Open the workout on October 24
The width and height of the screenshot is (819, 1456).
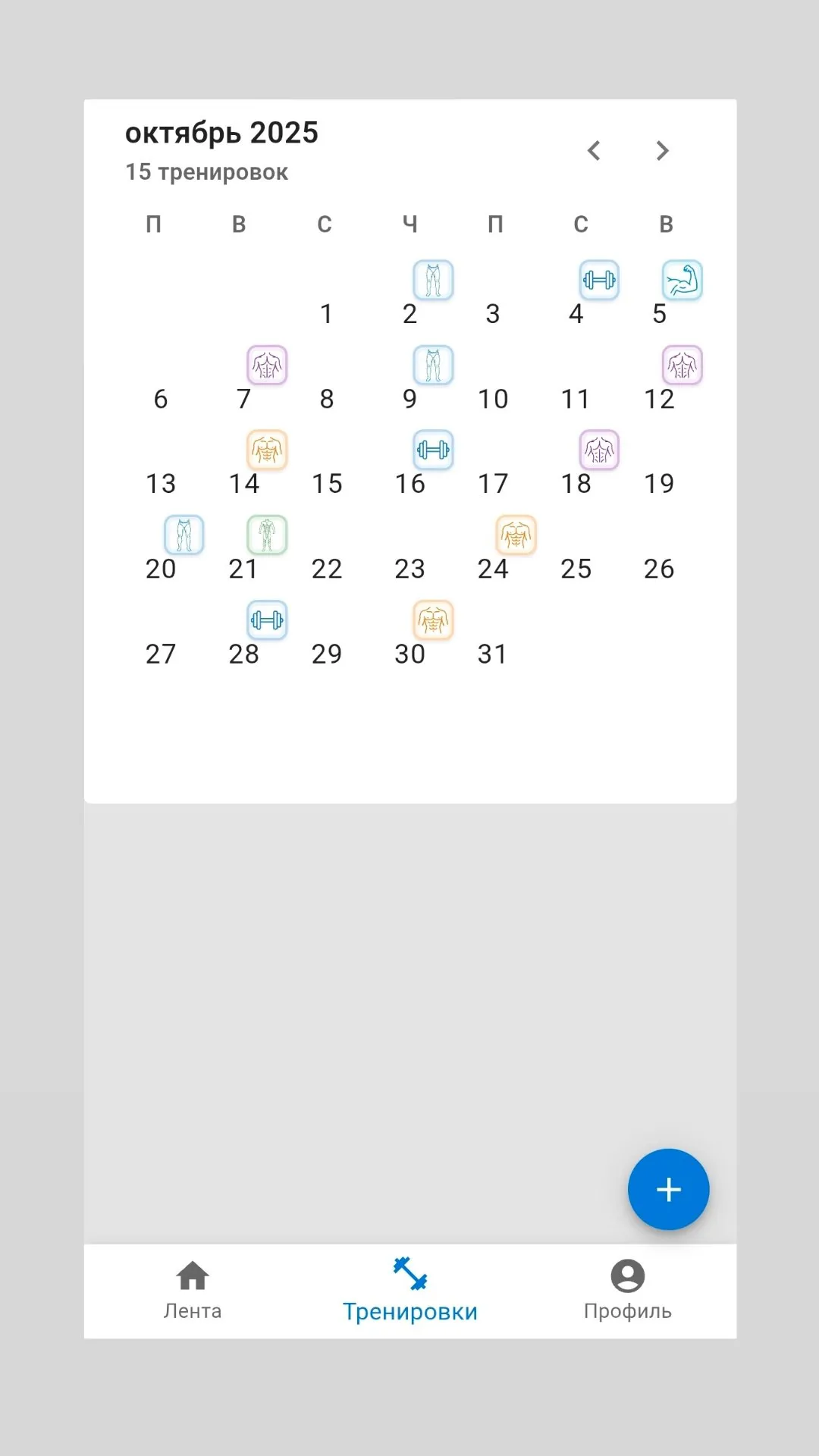tap(516, 535)
